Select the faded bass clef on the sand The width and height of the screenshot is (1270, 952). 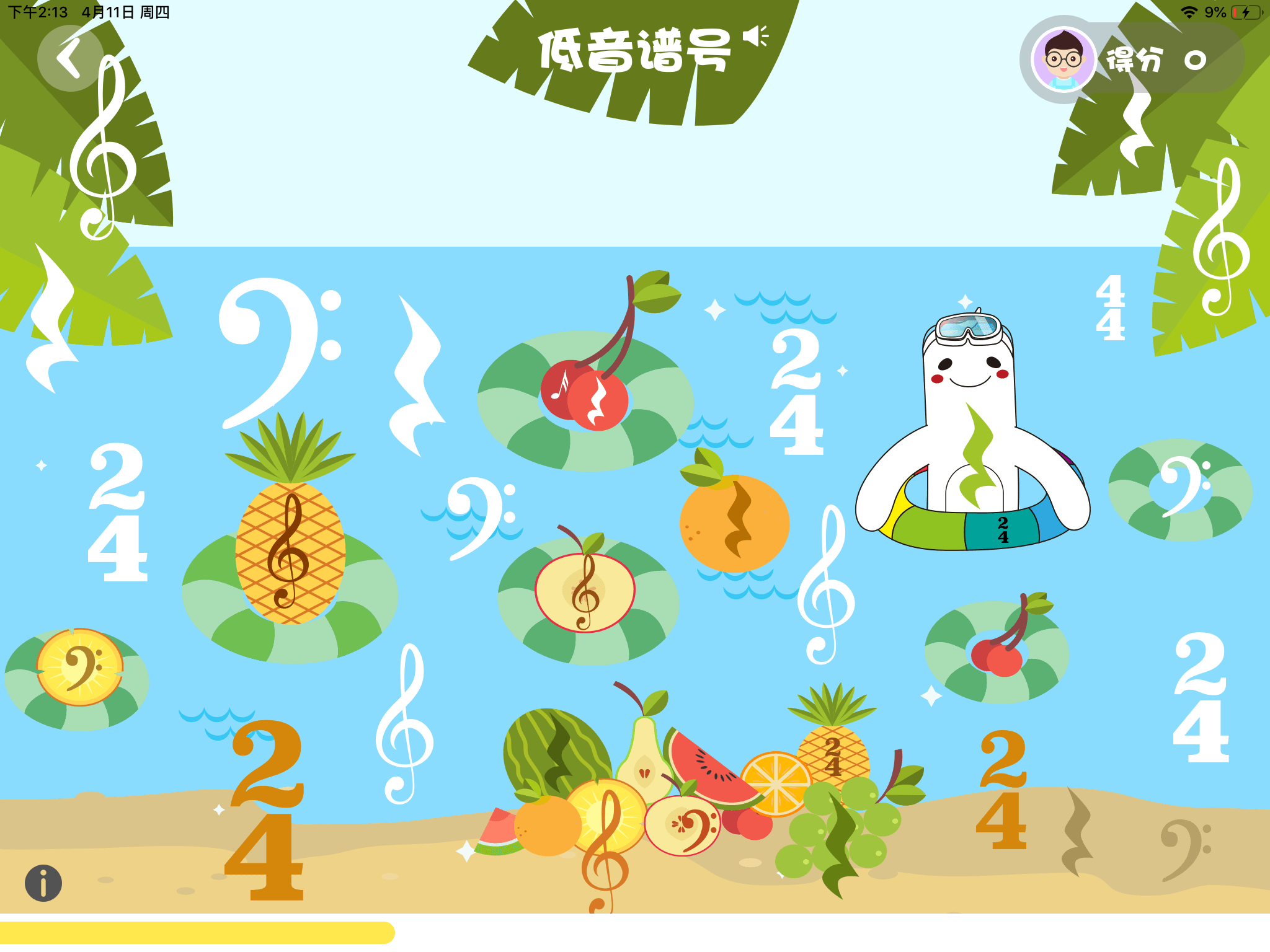coord(1183,848)
